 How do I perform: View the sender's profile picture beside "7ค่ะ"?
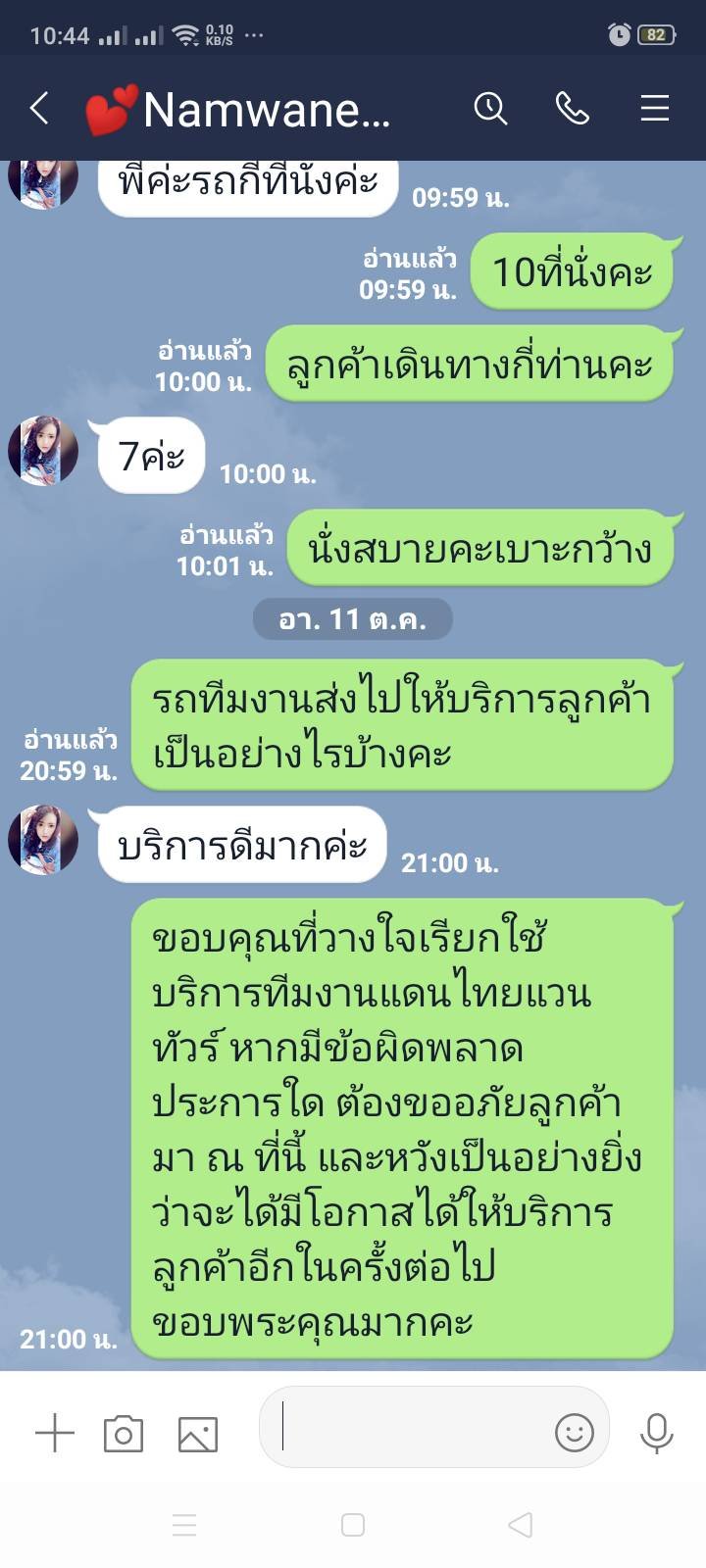[43, 451]
